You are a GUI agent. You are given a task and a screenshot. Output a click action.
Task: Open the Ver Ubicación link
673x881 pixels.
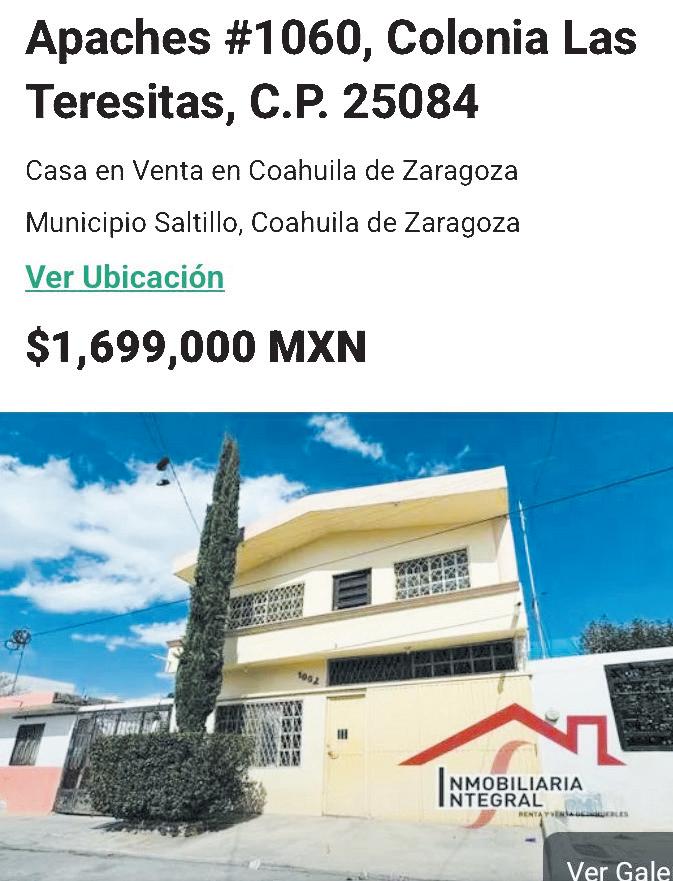(125, 277)
